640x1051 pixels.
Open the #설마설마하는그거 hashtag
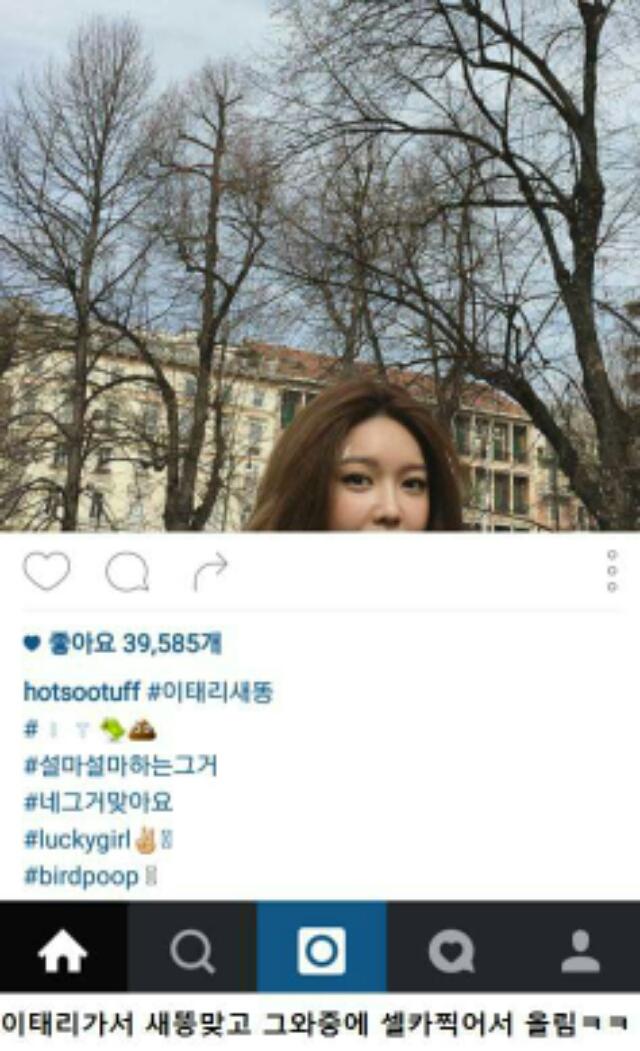click(x=120, y=766)
